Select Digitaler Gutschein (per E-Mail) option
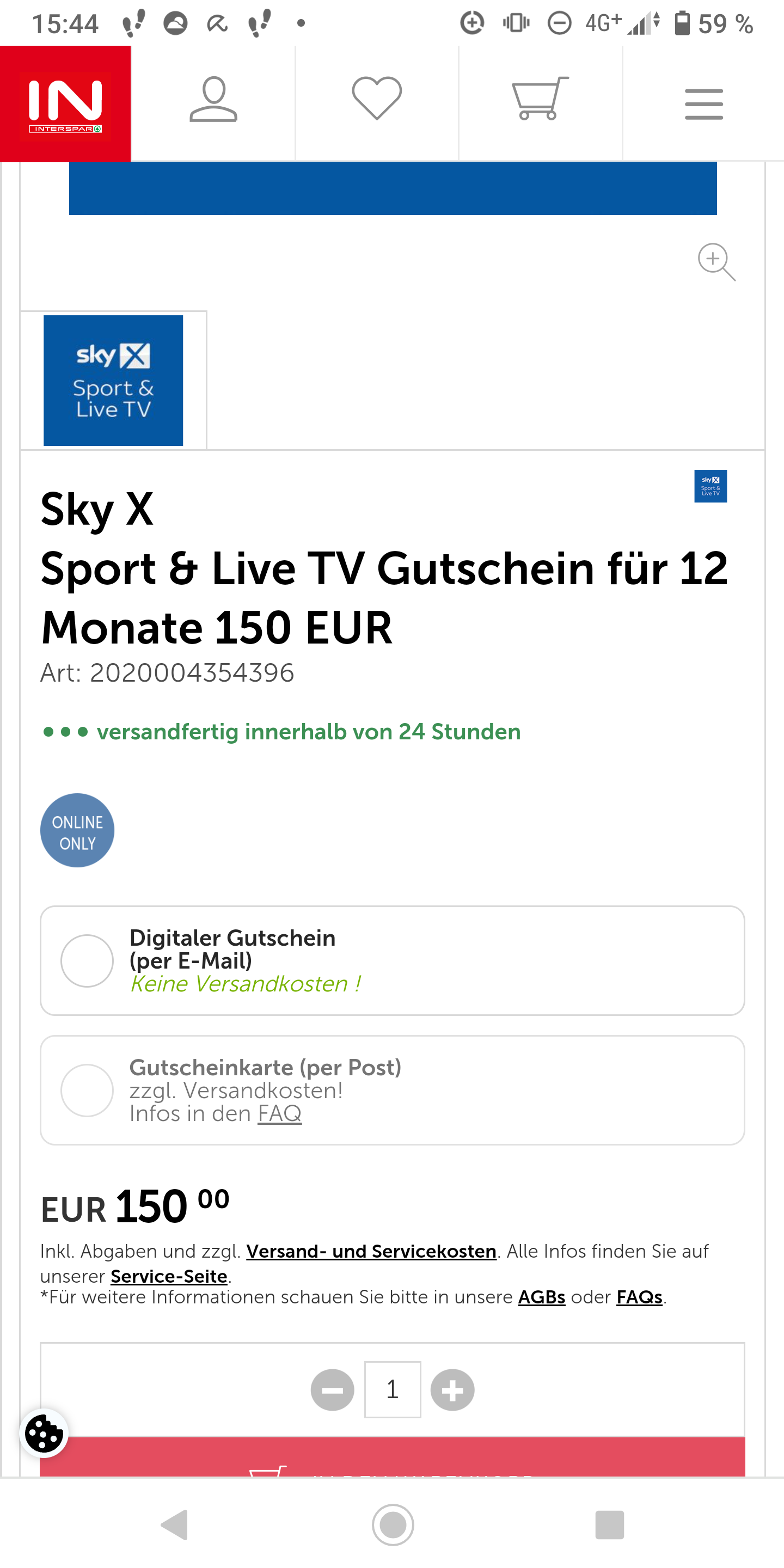 click(x=392, y=960)
